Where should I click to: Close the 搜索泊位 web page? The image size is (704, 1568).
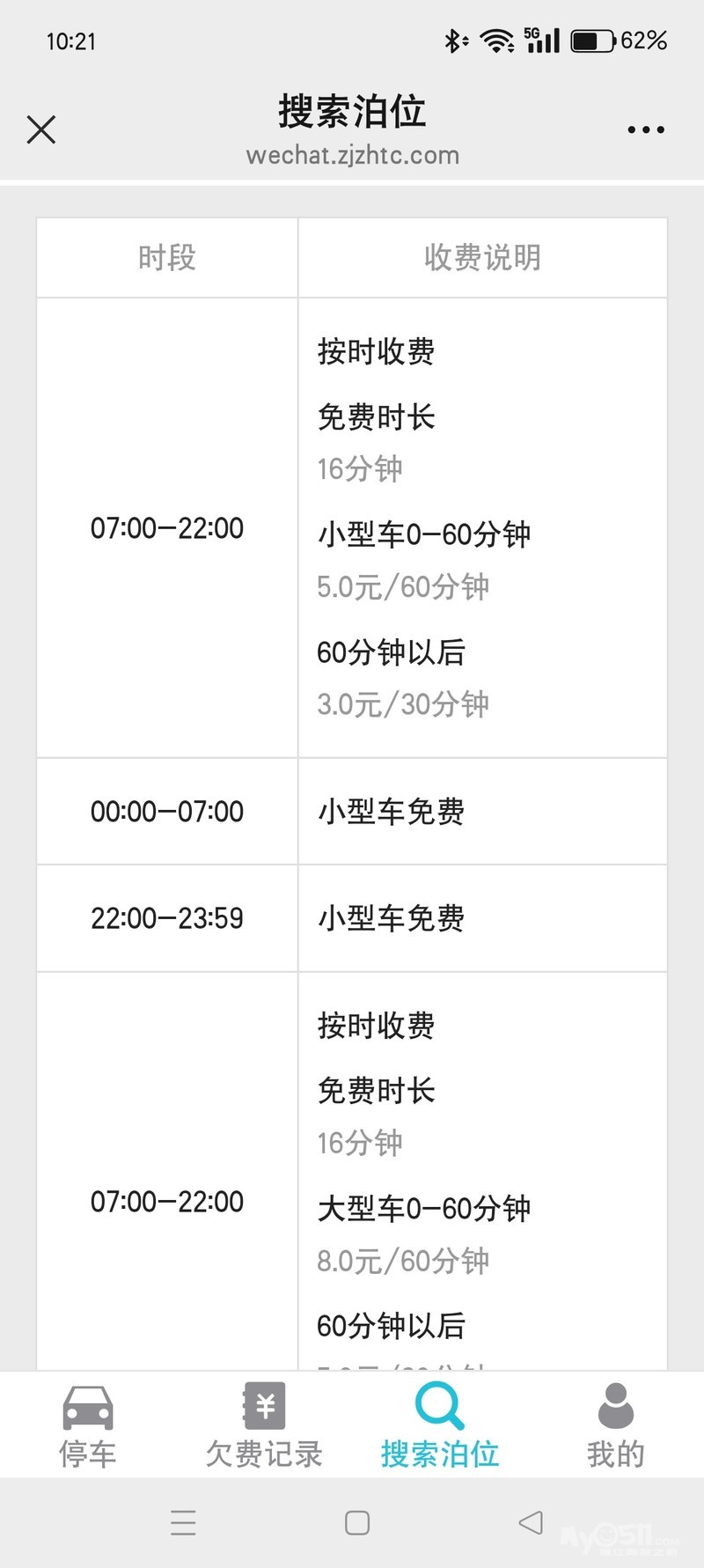click(41, 129)
